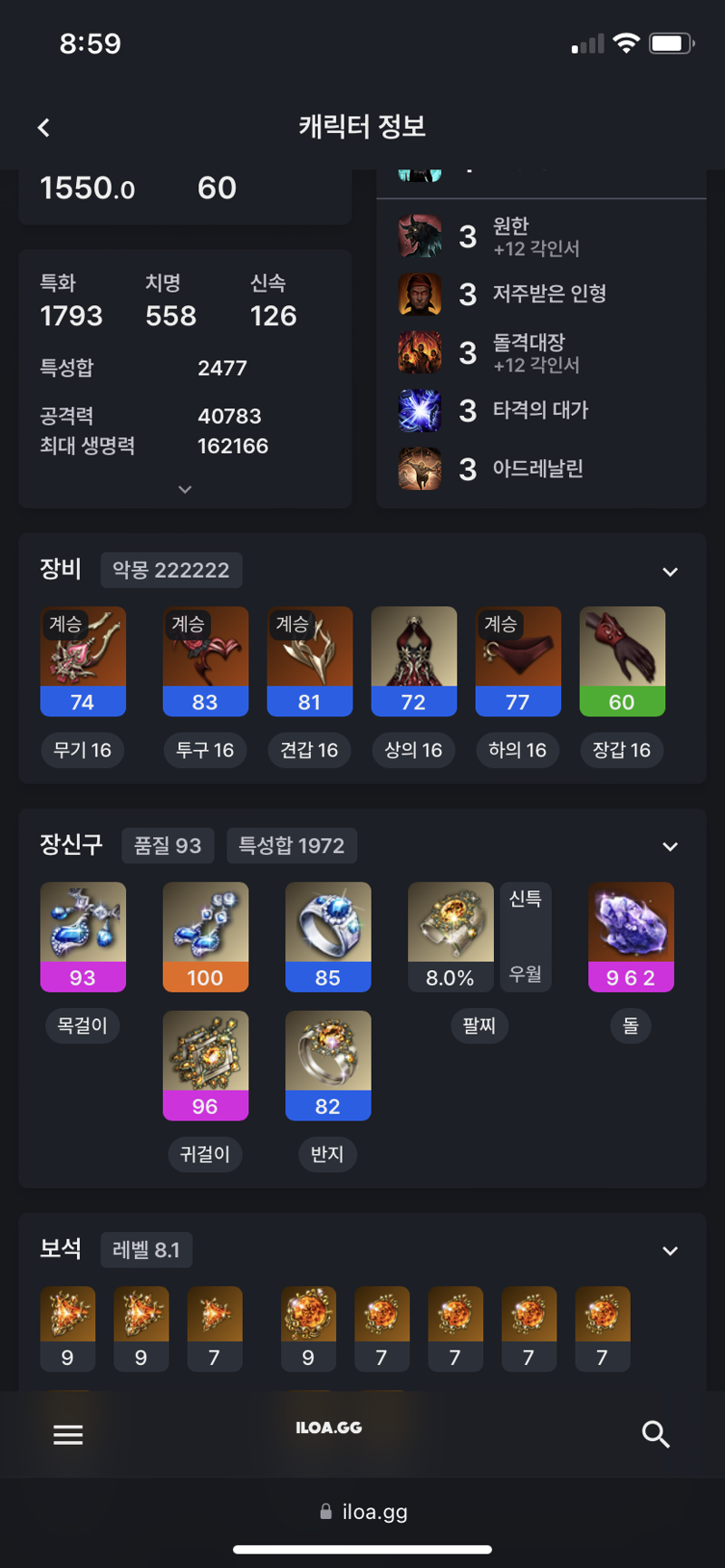Screen dimensions: 725x1568
Task: Expand the 장비 section
Action: [x=670, y=572]
